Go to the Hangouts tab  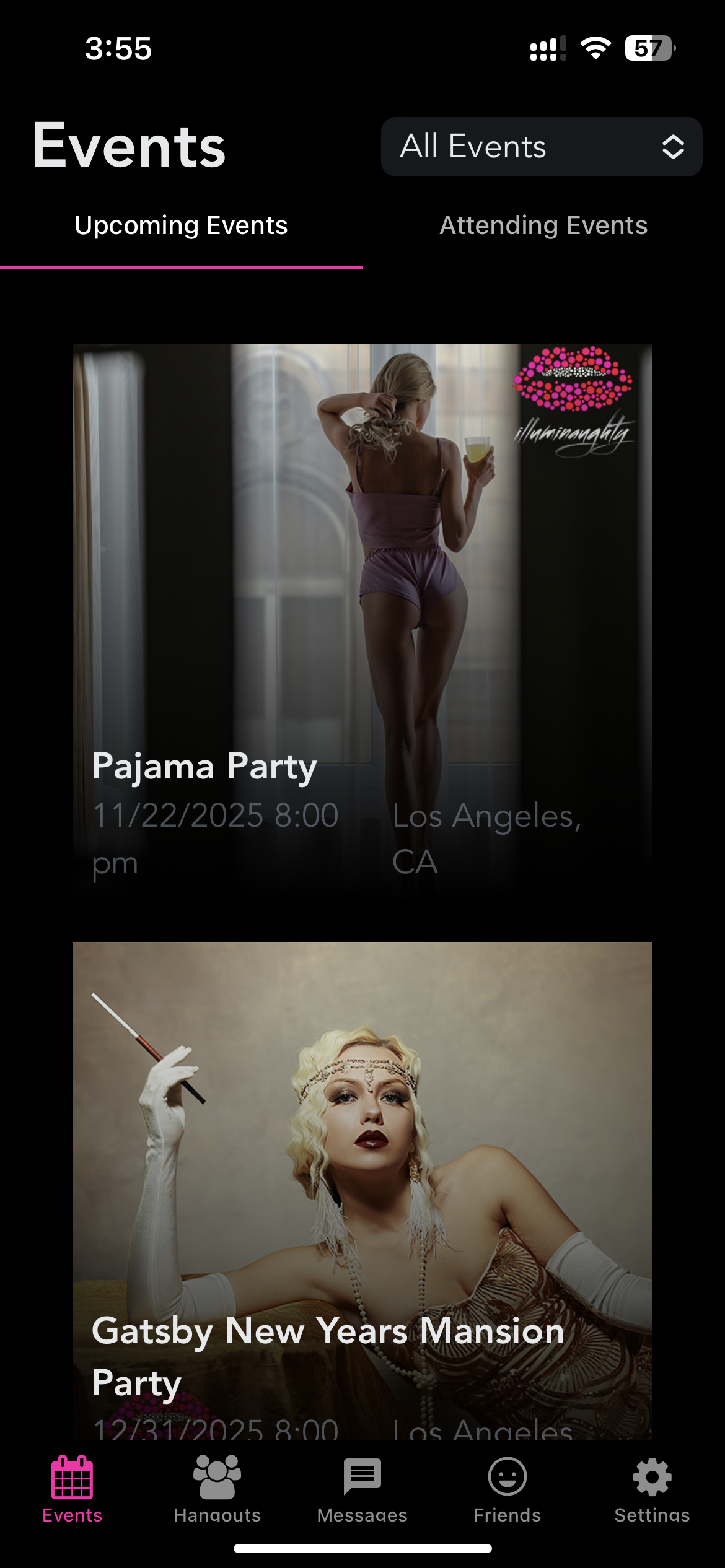point(217,1489)
